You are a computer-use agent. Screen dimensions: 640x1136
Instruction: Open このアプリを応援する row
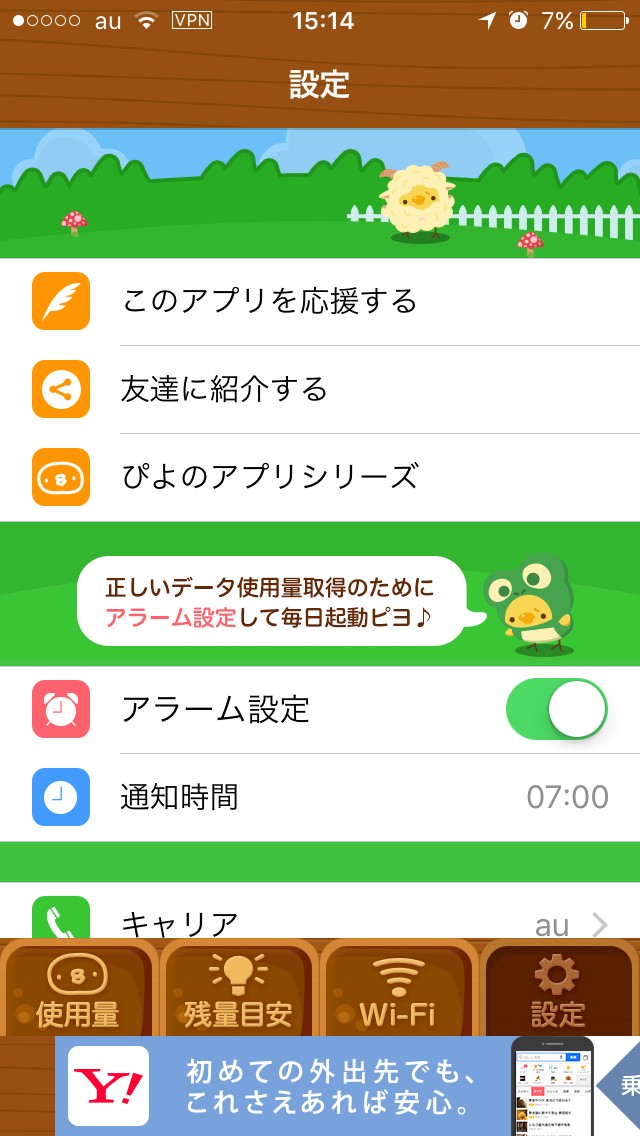(x=320, y=301)
